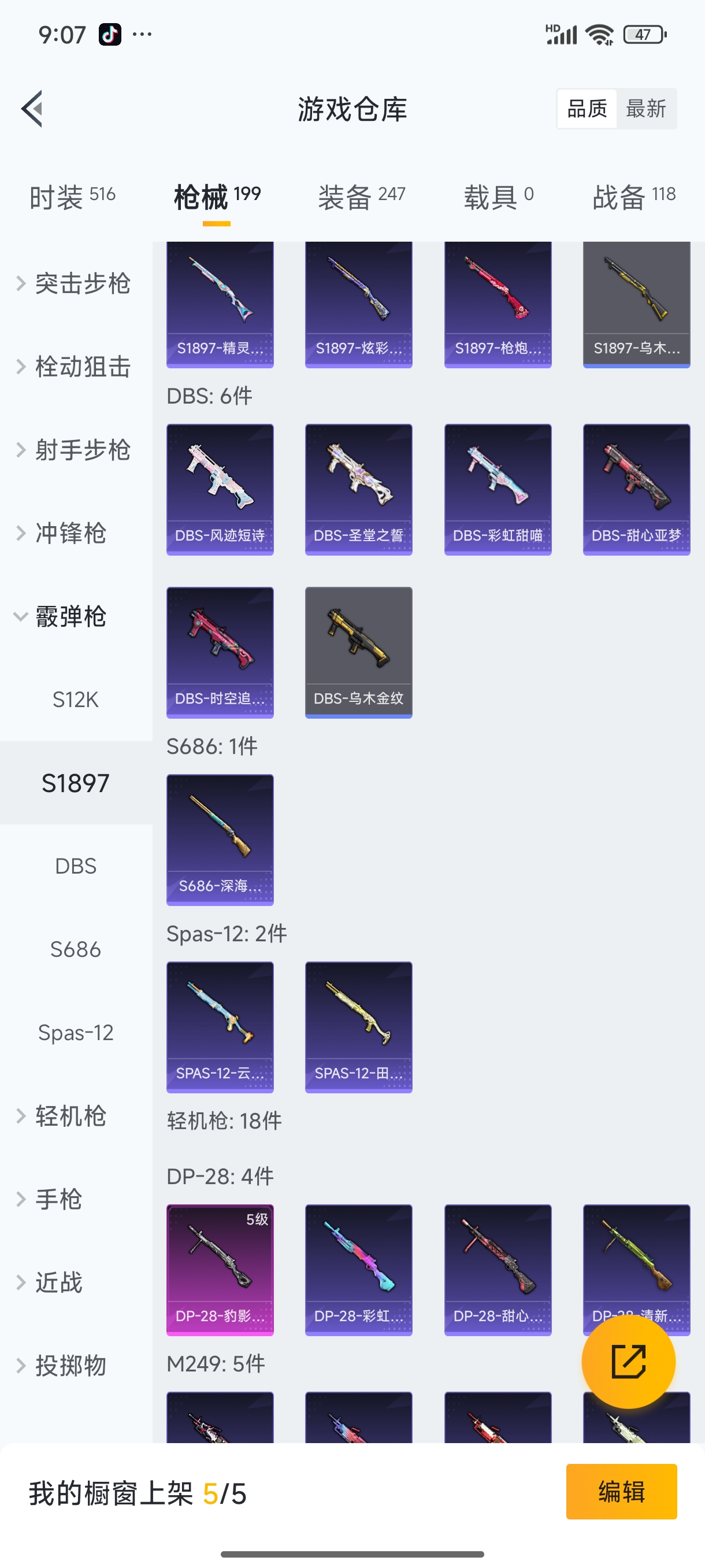Tap the 编辑 button
This screenshot has height=1568, width=705.
(x=622, y=1492)
